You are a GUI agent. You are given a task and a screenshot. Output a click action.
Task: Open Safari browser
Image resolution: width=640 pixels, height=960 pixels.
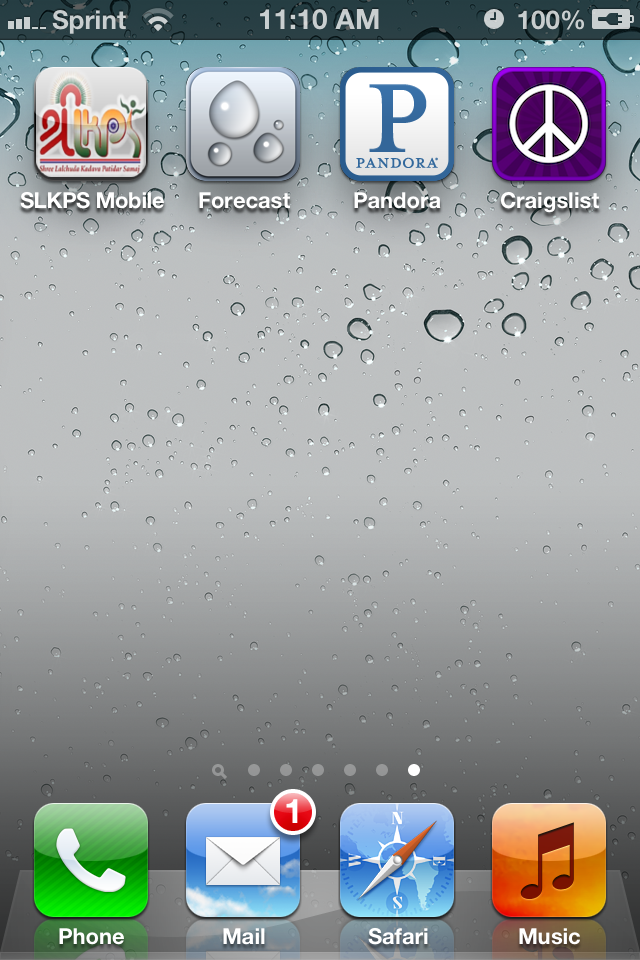(x=396, y=860)
